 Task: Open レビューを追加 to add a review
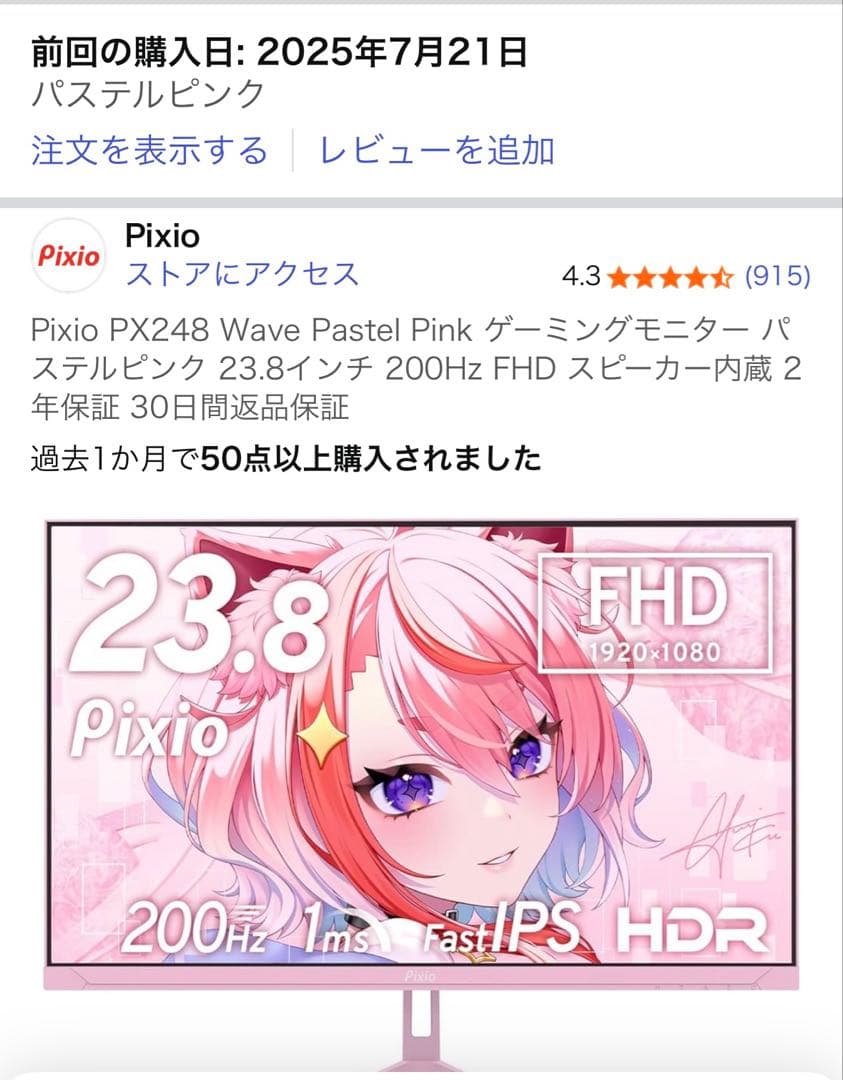(x=436, y=151)
